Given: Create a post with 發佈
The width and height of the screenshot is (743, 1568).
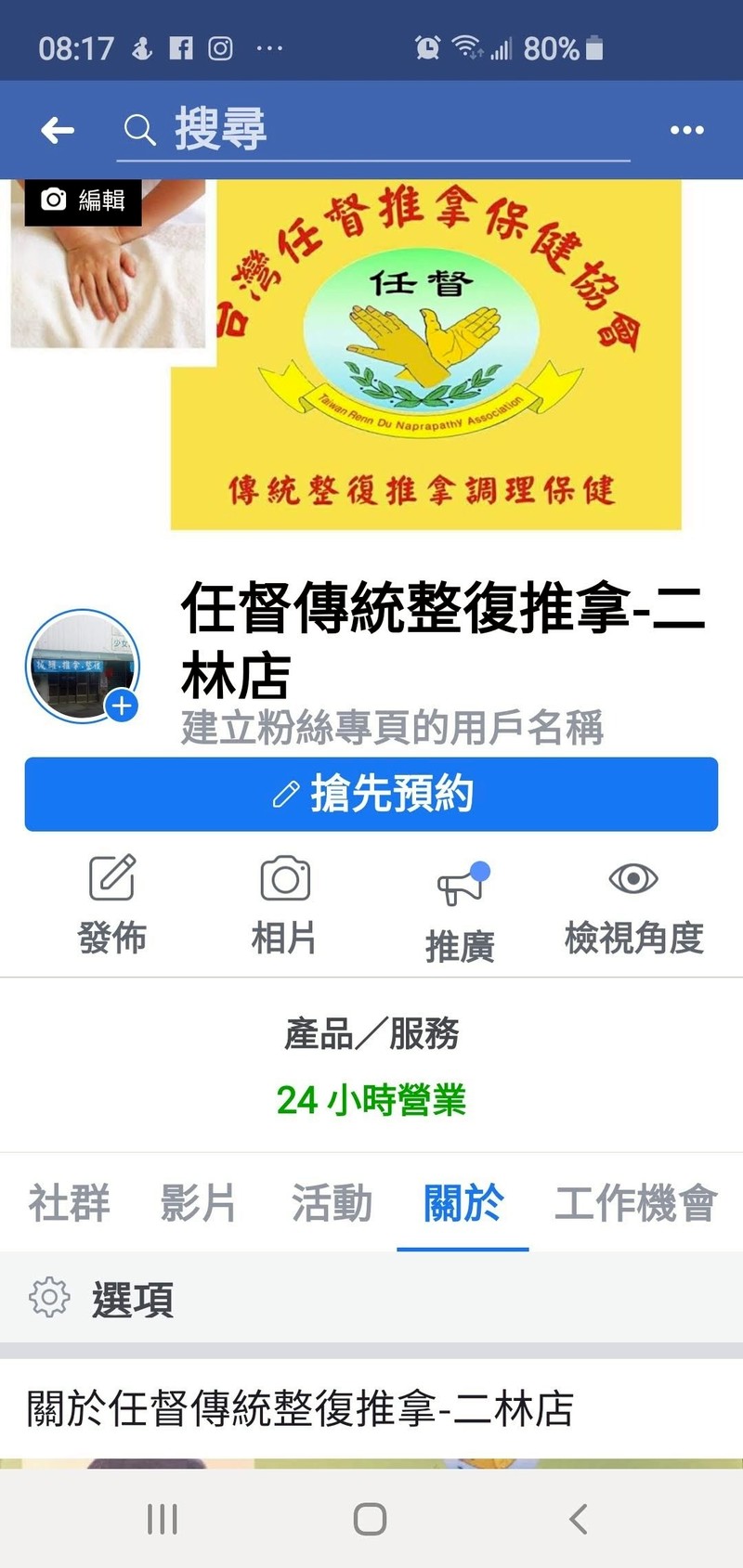Looking at the screenshot, I should click(112, 905).
